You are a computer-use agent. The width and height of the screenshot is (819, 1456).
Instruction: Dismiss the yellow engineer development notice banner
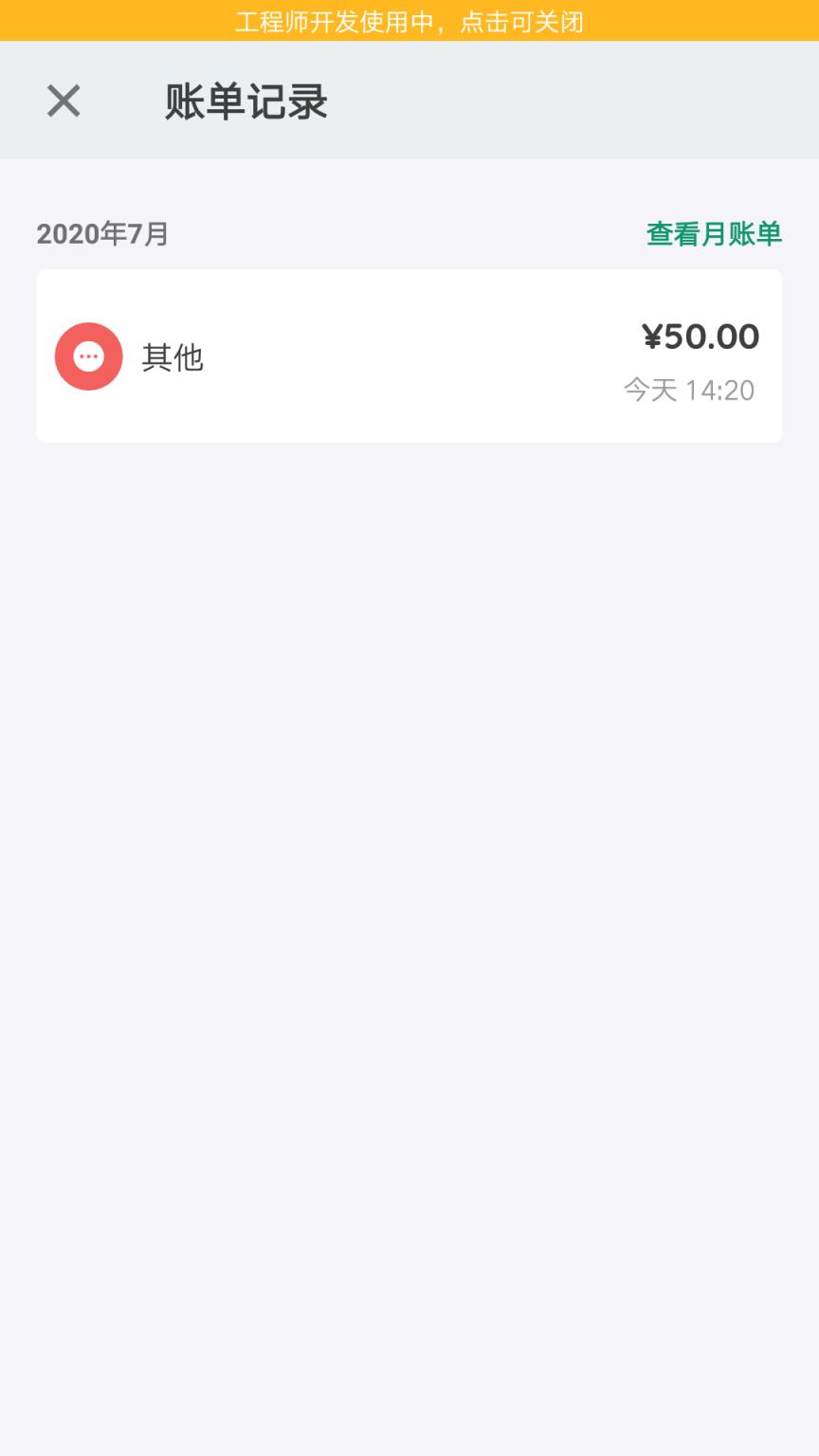409,21
